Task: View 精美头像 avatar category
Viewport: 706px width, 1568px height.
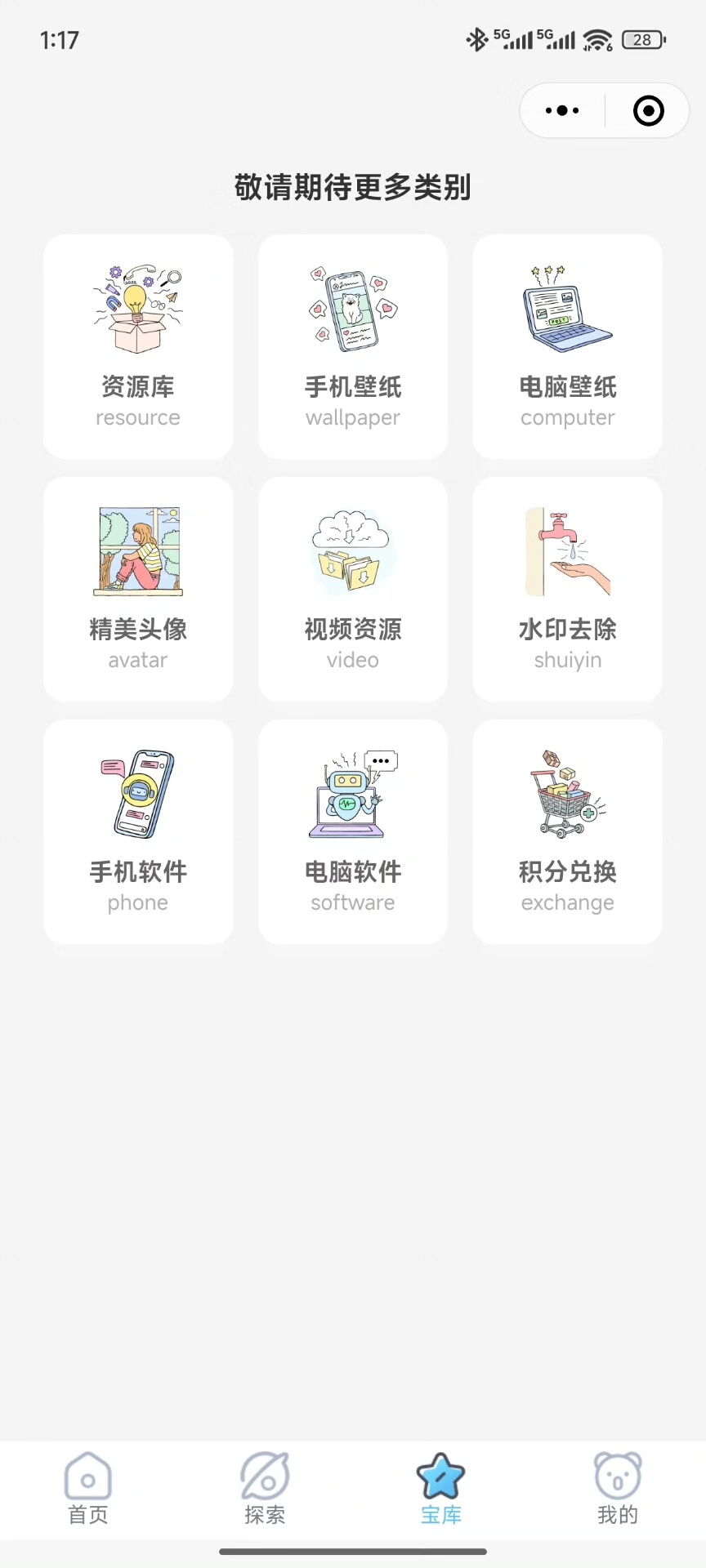Action: coord(138,589)
